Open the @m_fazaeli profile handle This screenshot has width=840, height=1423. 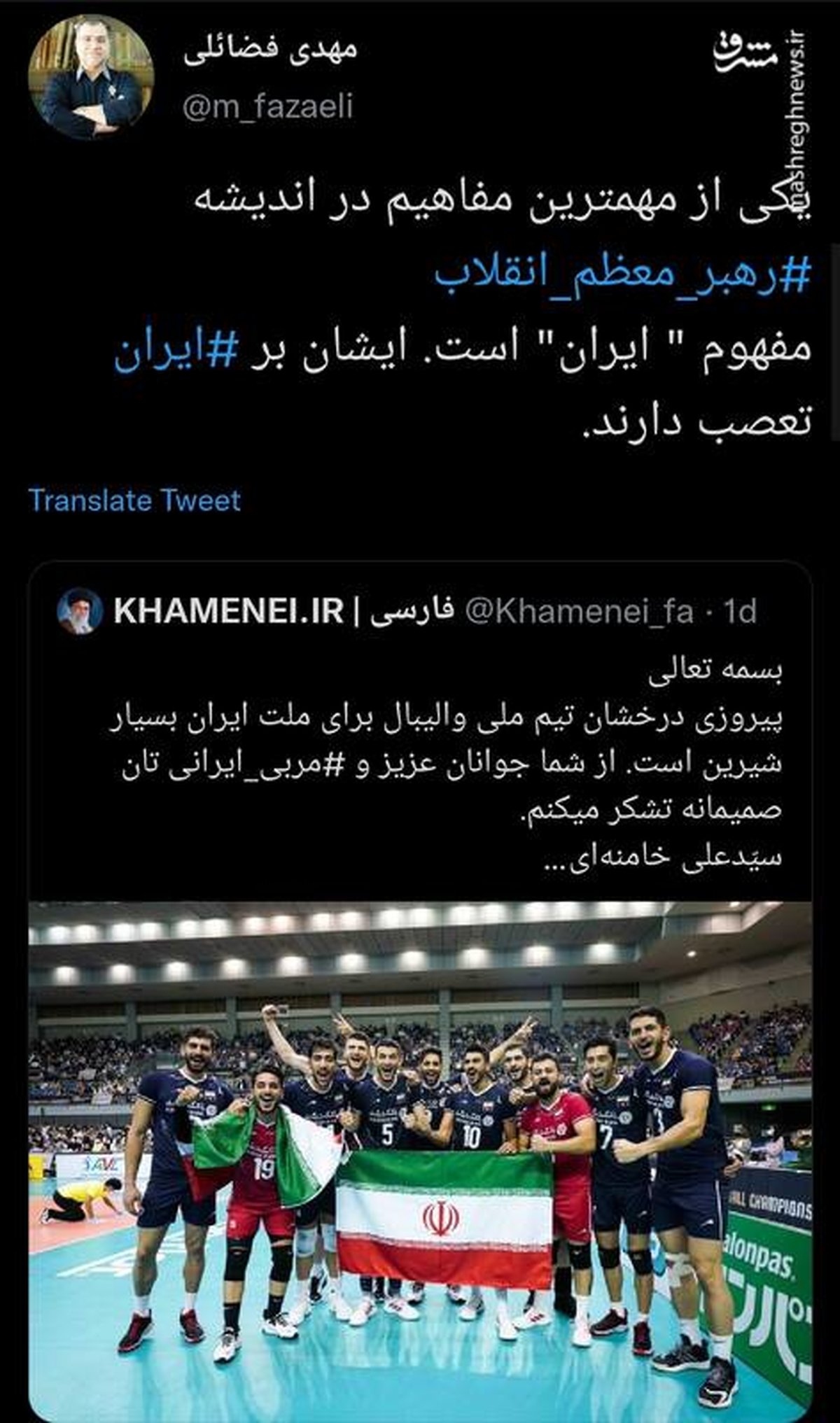267,107
